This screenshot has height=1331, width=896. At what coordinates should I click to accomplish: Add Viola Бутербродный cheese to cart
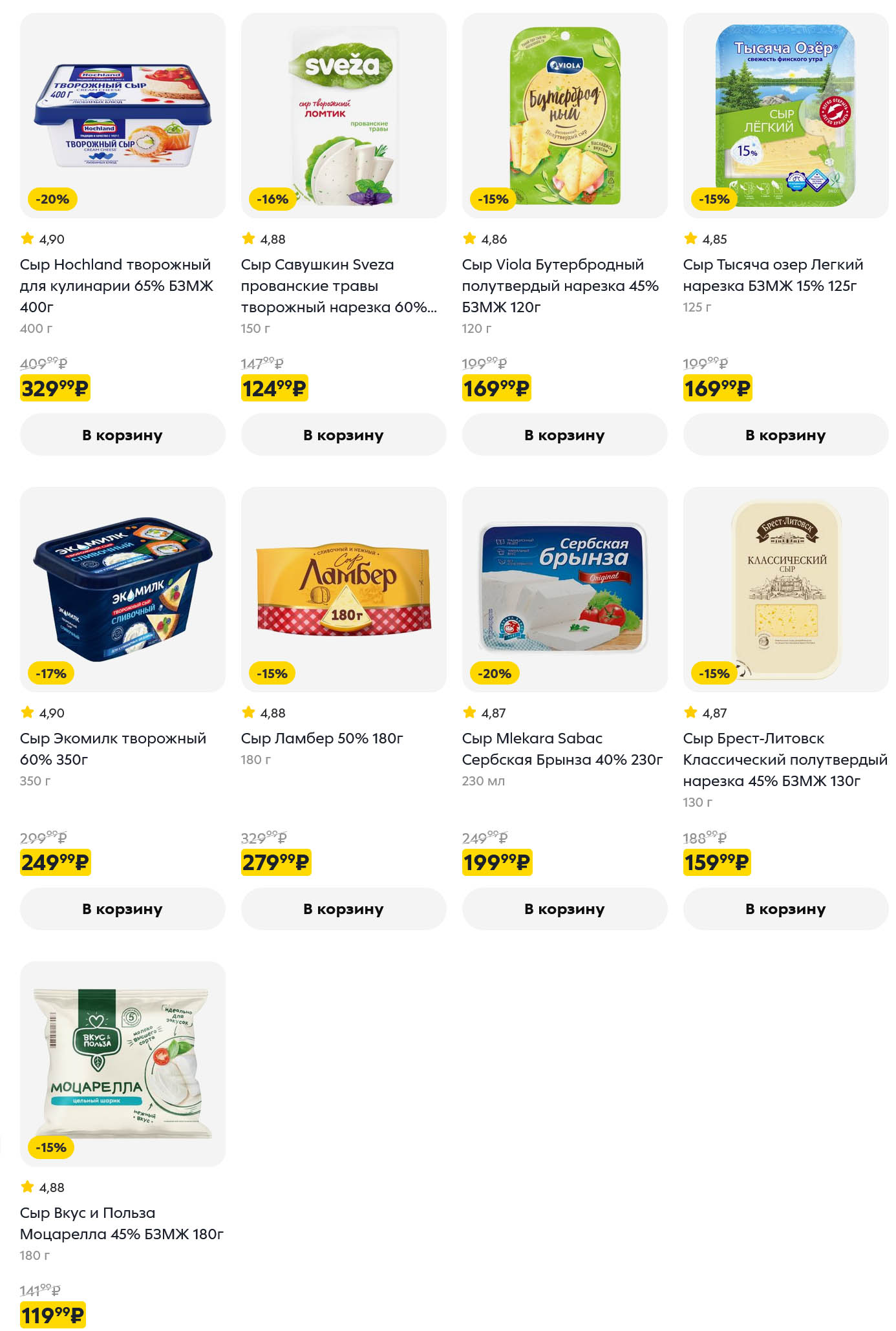coord(564,435)
